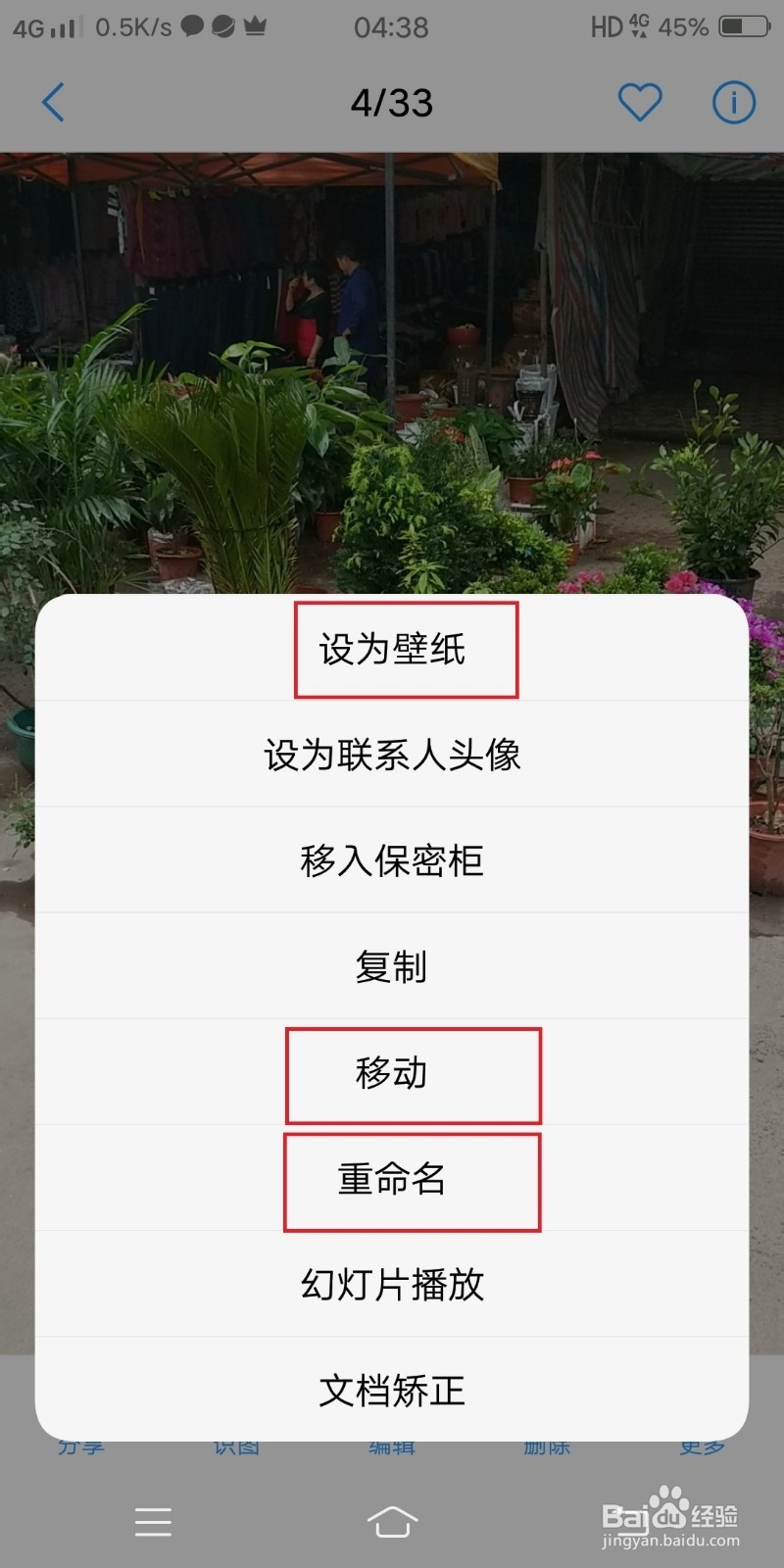Open 文档矫正 document correction
Image resolution: width=784 pixels, height=1568 pixels.
point(392,1392)
